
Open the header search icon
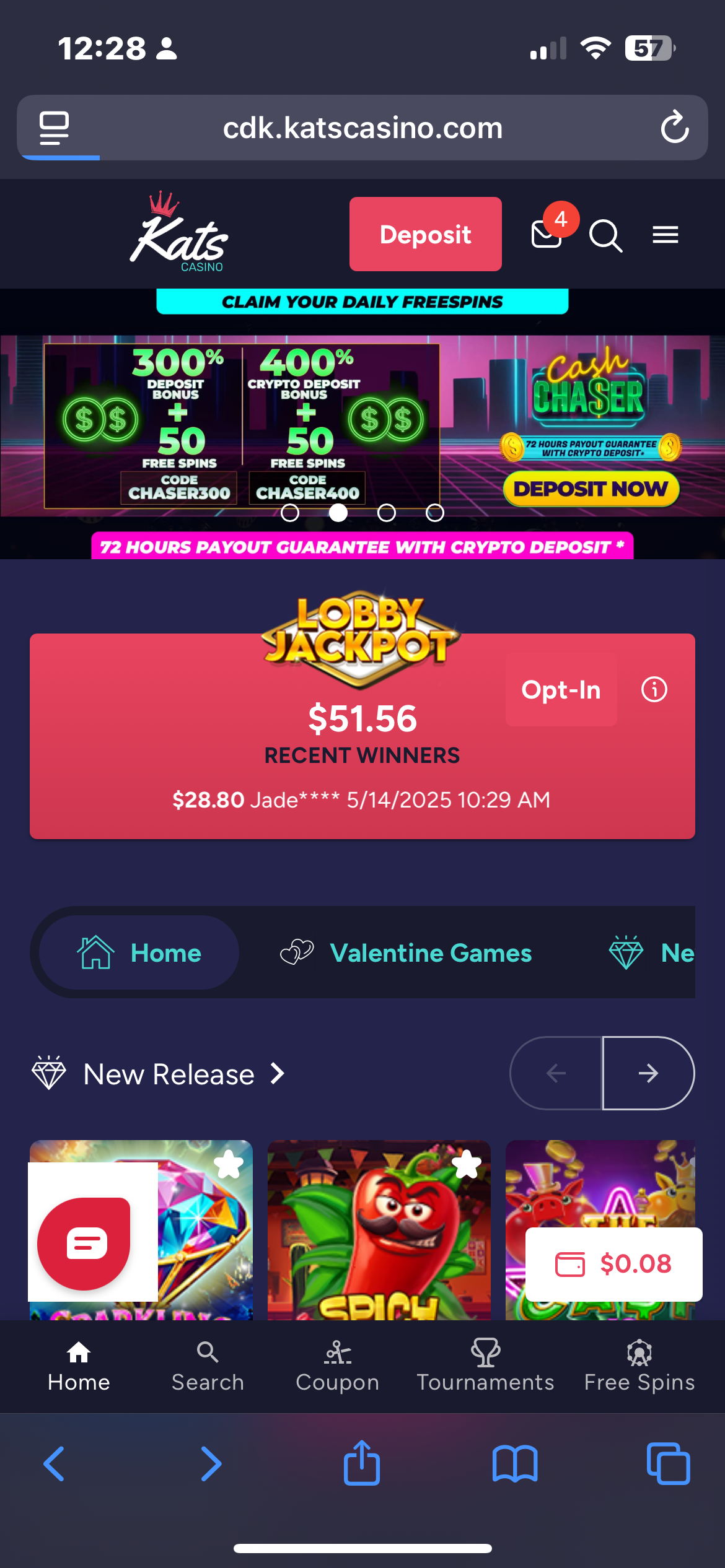click(605, 235)
